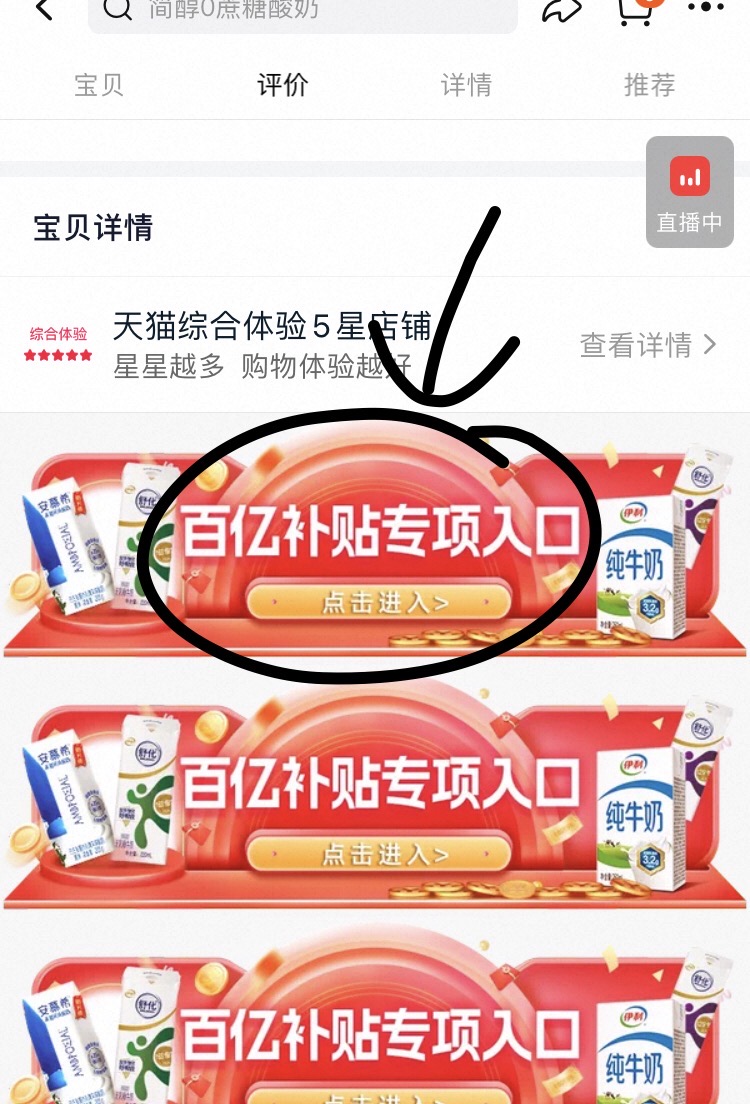Switch to the 宝贝 tab
The width and height of the screenshot is (750, 1104).
click(99, 85)
